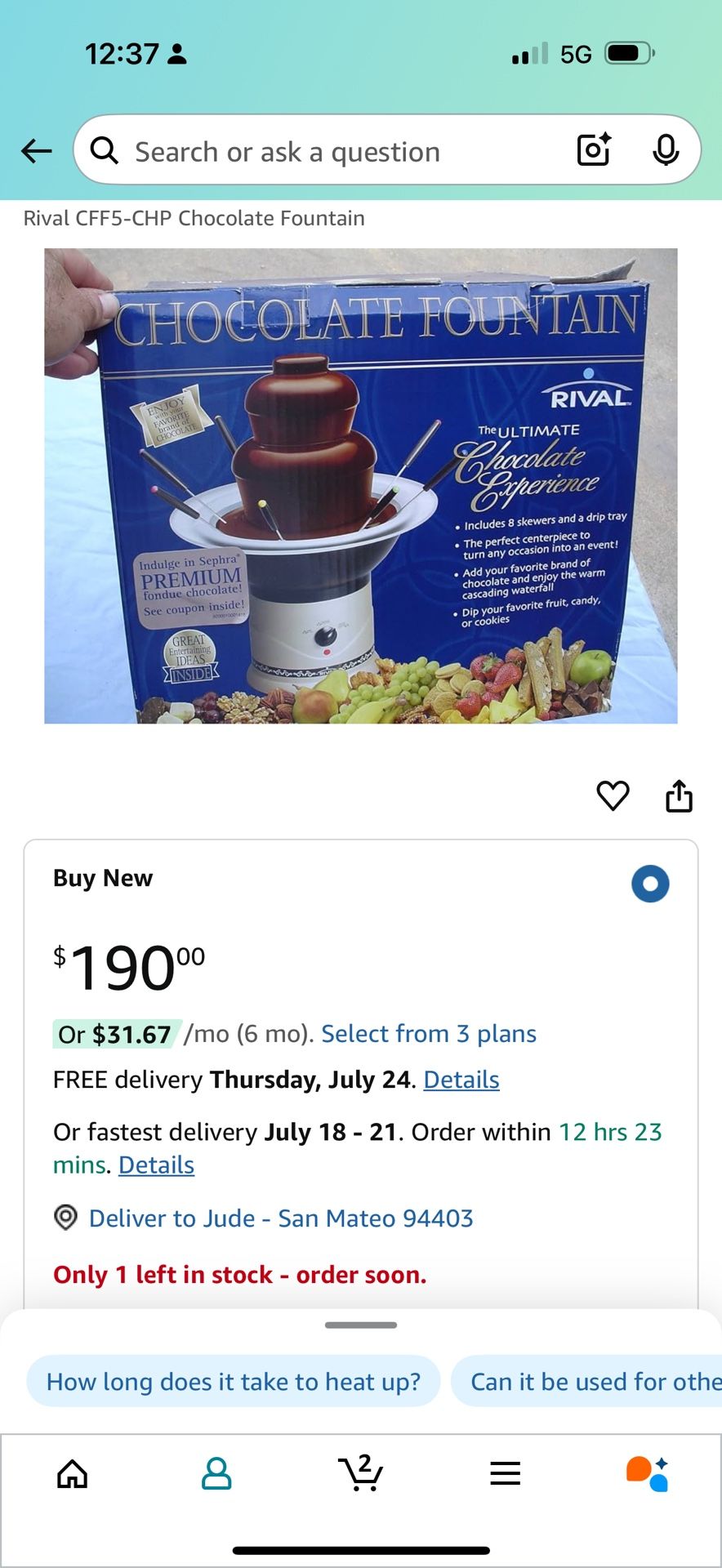Ask how long it takes to heat up
The height and width of the screenshot is (1568, 722).
tap(234, 1382)
